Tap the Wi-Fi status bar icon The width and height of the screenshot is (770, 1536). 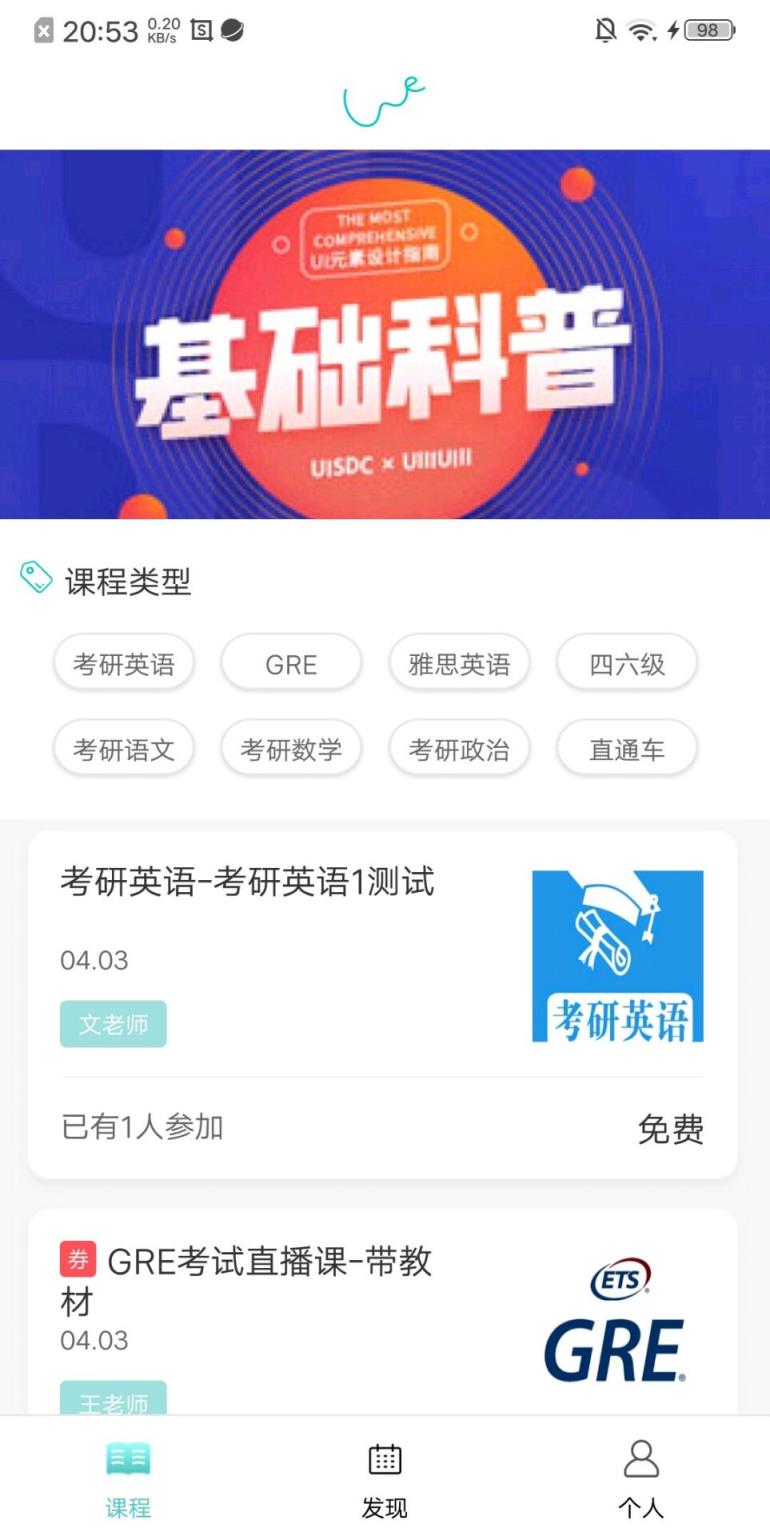pyautogui.click(x=645, y=30)
